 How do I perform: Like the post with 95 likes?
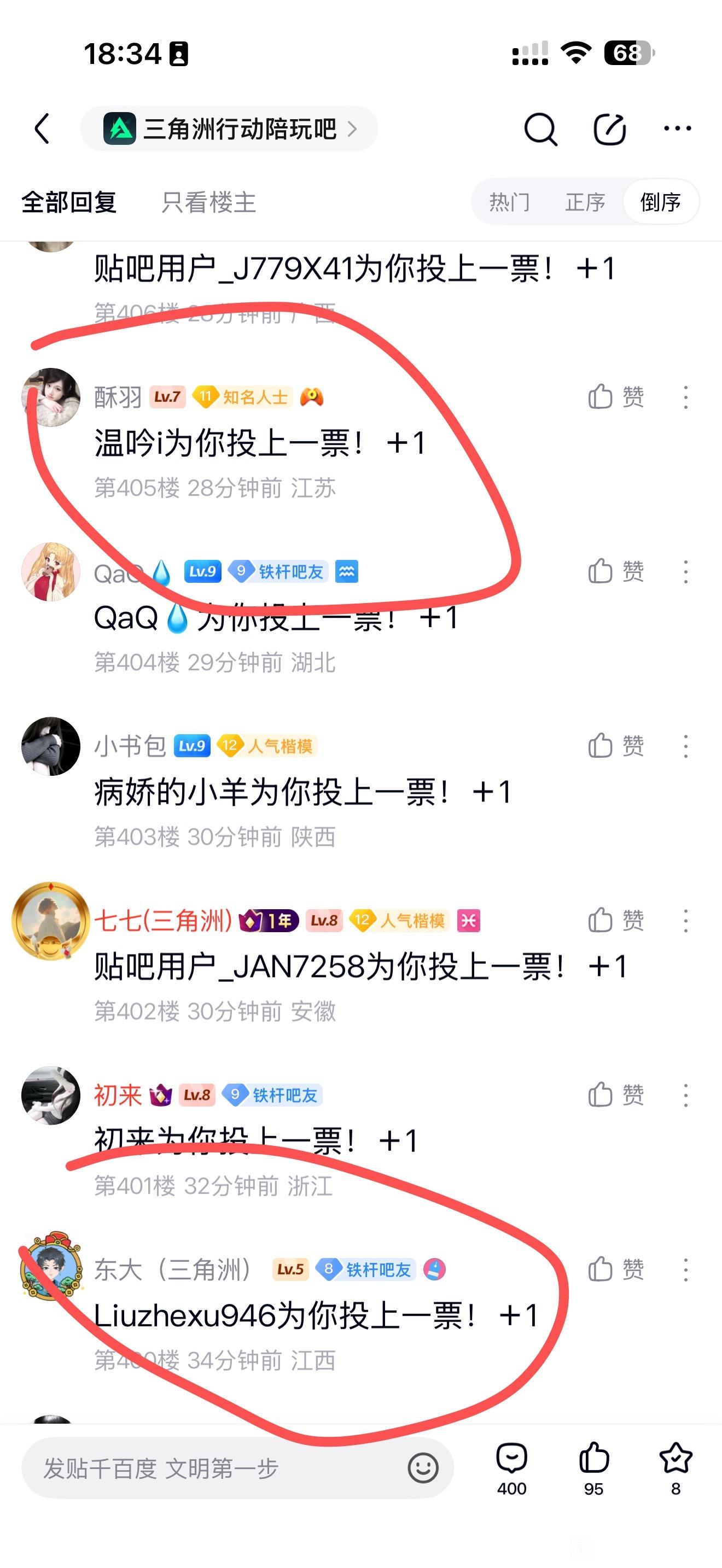point(593,1468)
